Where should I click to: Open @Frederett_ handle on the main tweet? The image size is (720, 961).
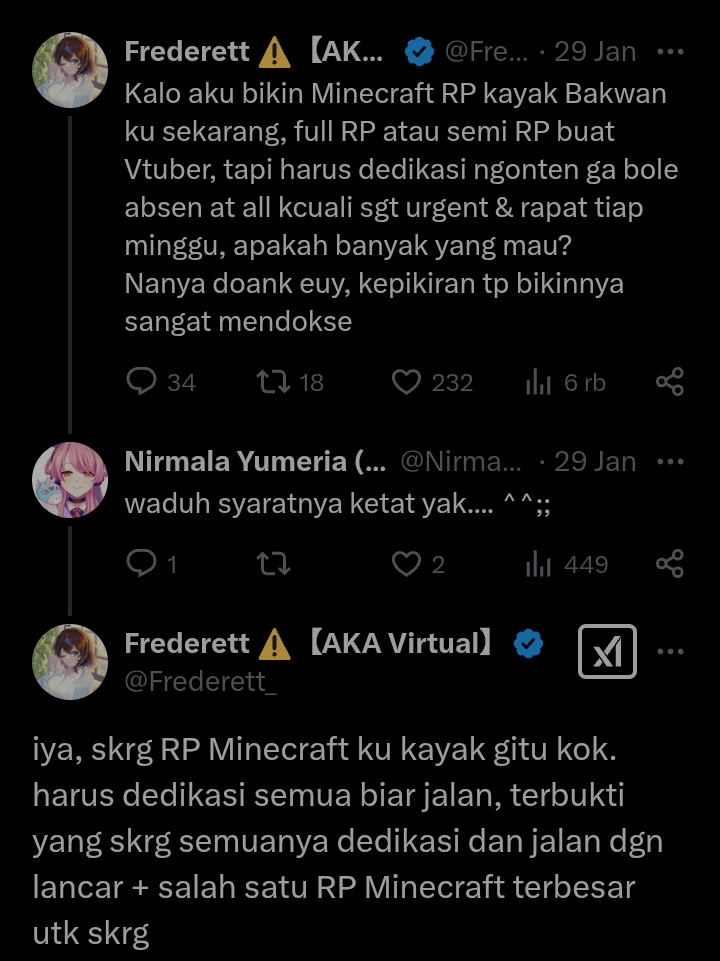[x=201, y=680]
